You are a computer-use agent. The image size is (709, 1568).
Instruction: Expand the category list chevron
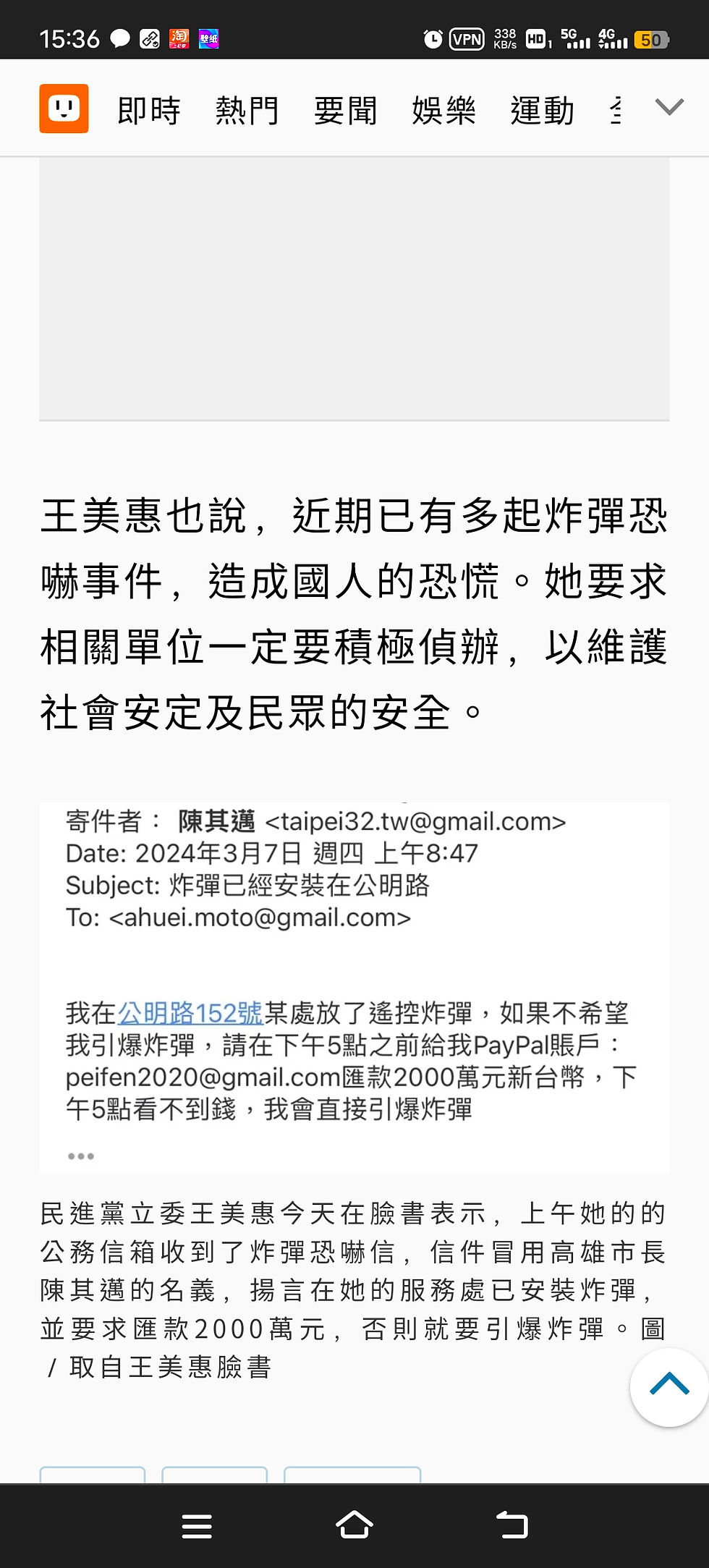tap(668, 108)
